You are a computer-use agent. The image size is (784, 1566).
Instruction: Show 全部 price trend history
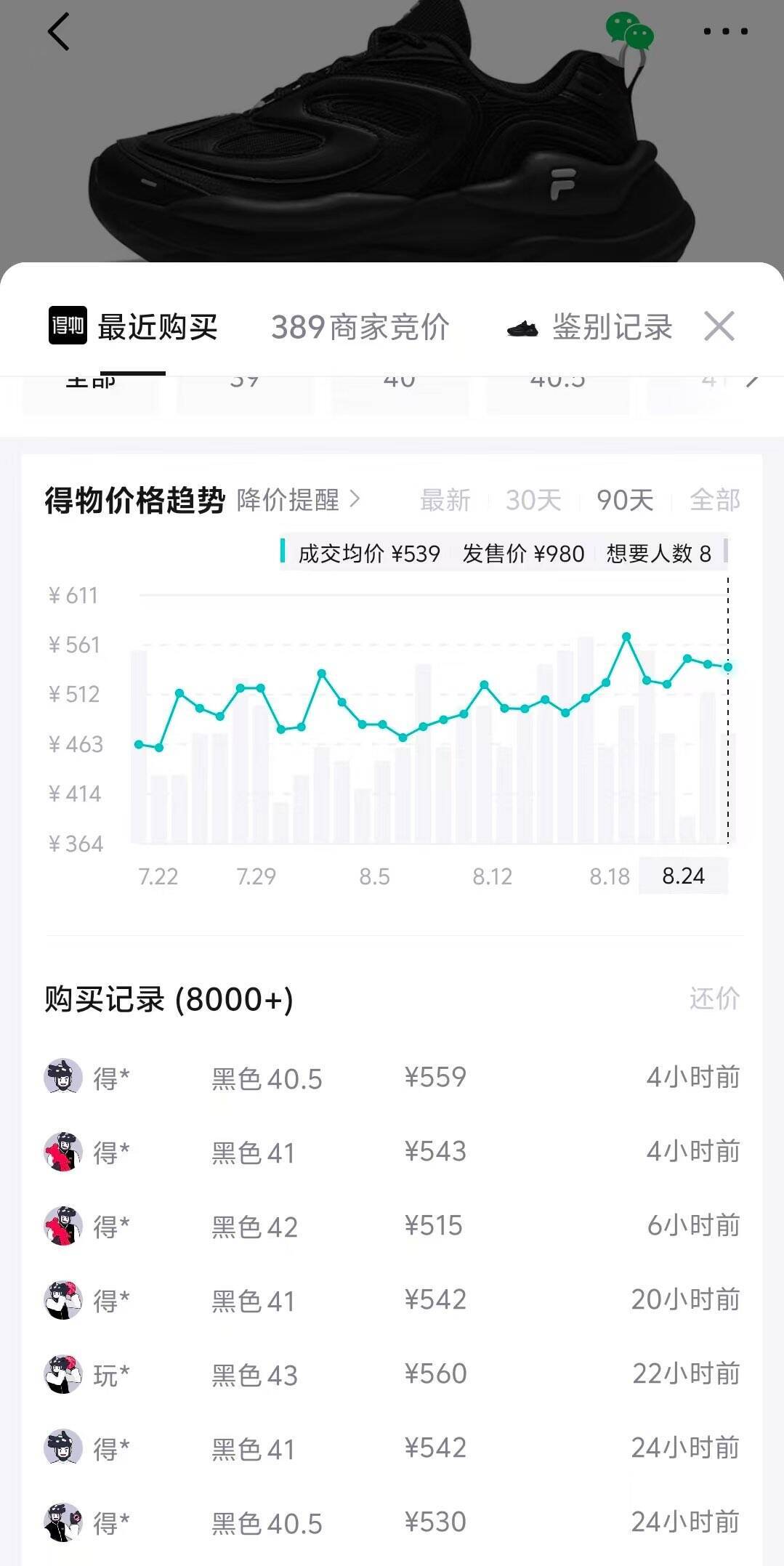click(x=715, y=500)
